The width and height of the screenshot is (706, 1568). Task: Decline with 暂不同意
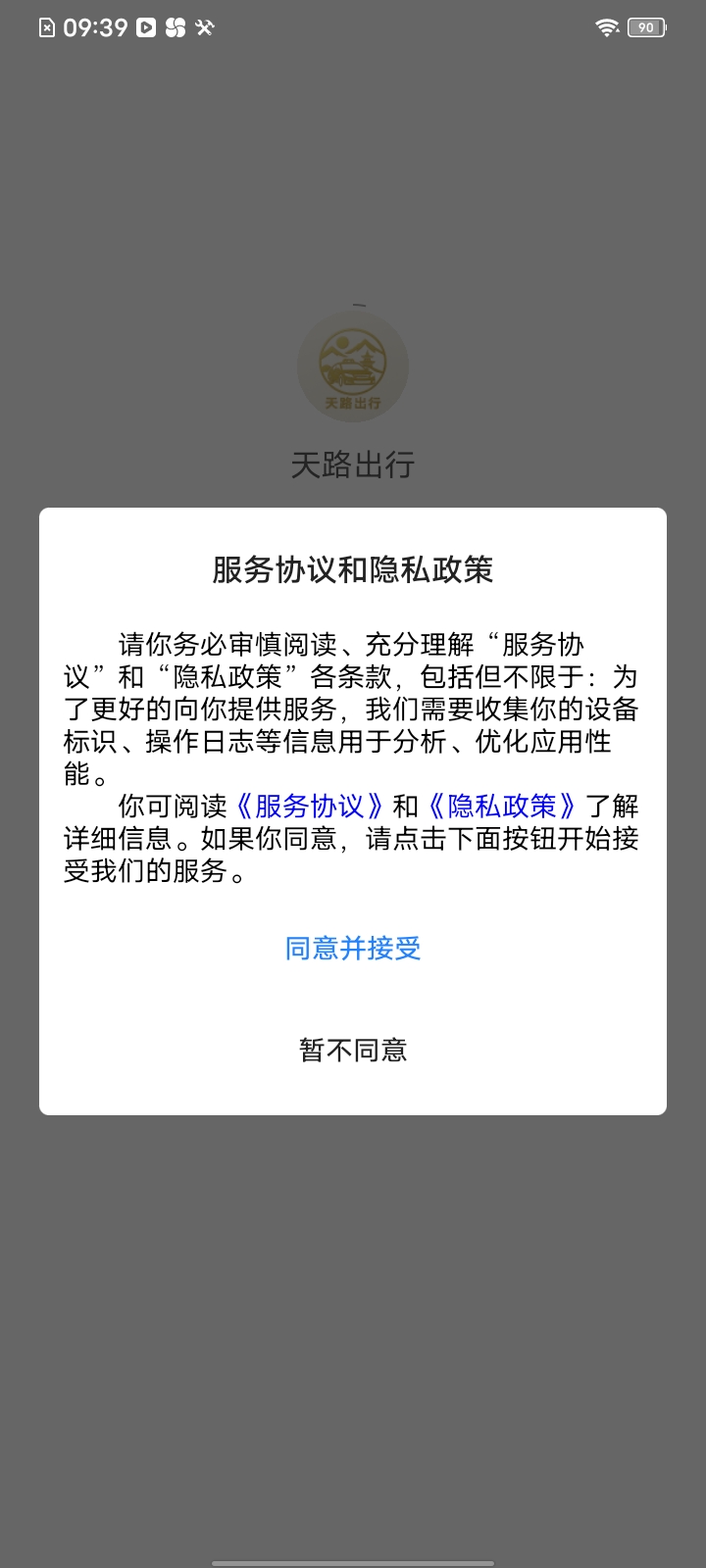[353, 1050]
